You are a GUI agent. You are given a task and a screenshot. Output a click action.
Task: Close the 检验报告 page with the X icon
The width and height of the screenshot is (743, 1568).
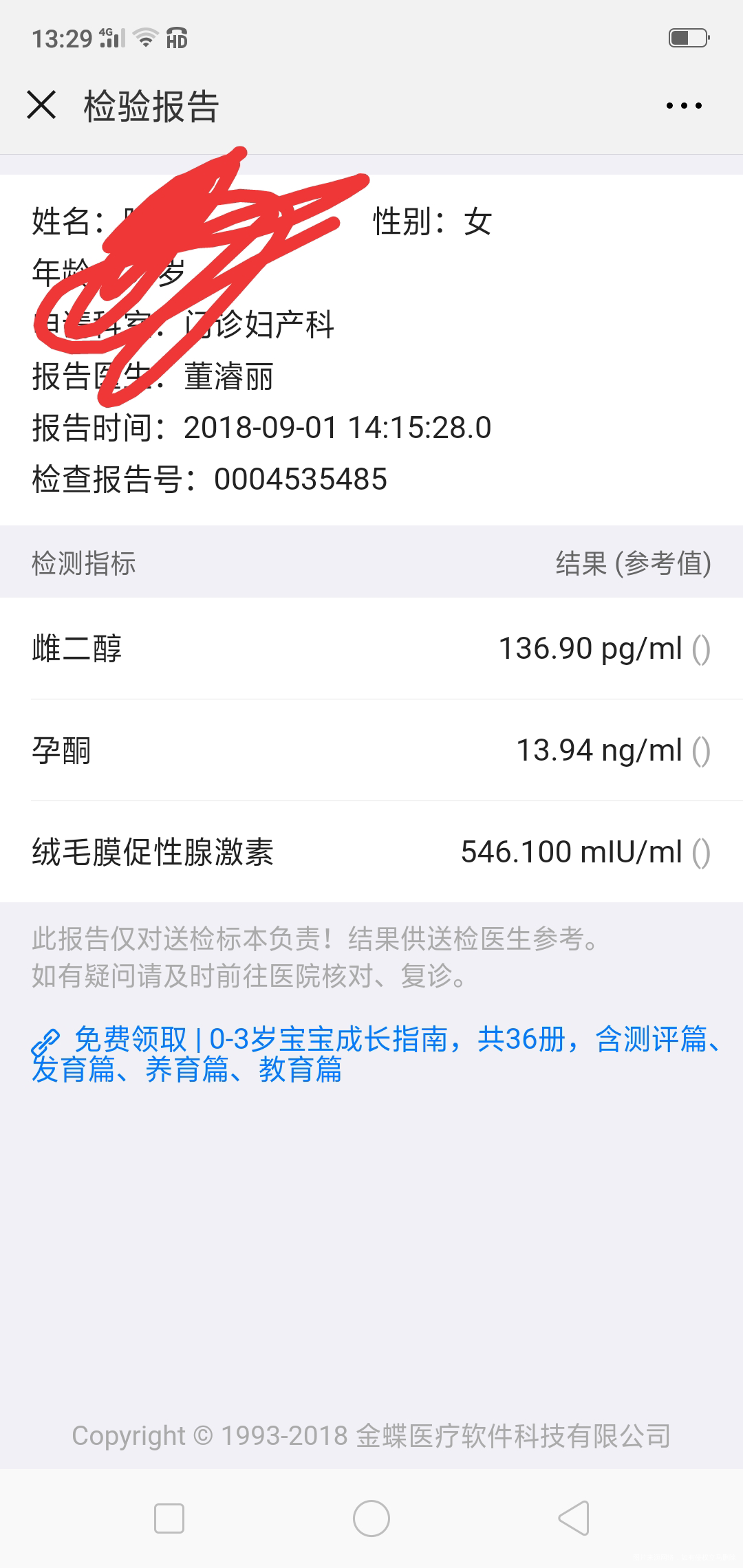[43, 105]
